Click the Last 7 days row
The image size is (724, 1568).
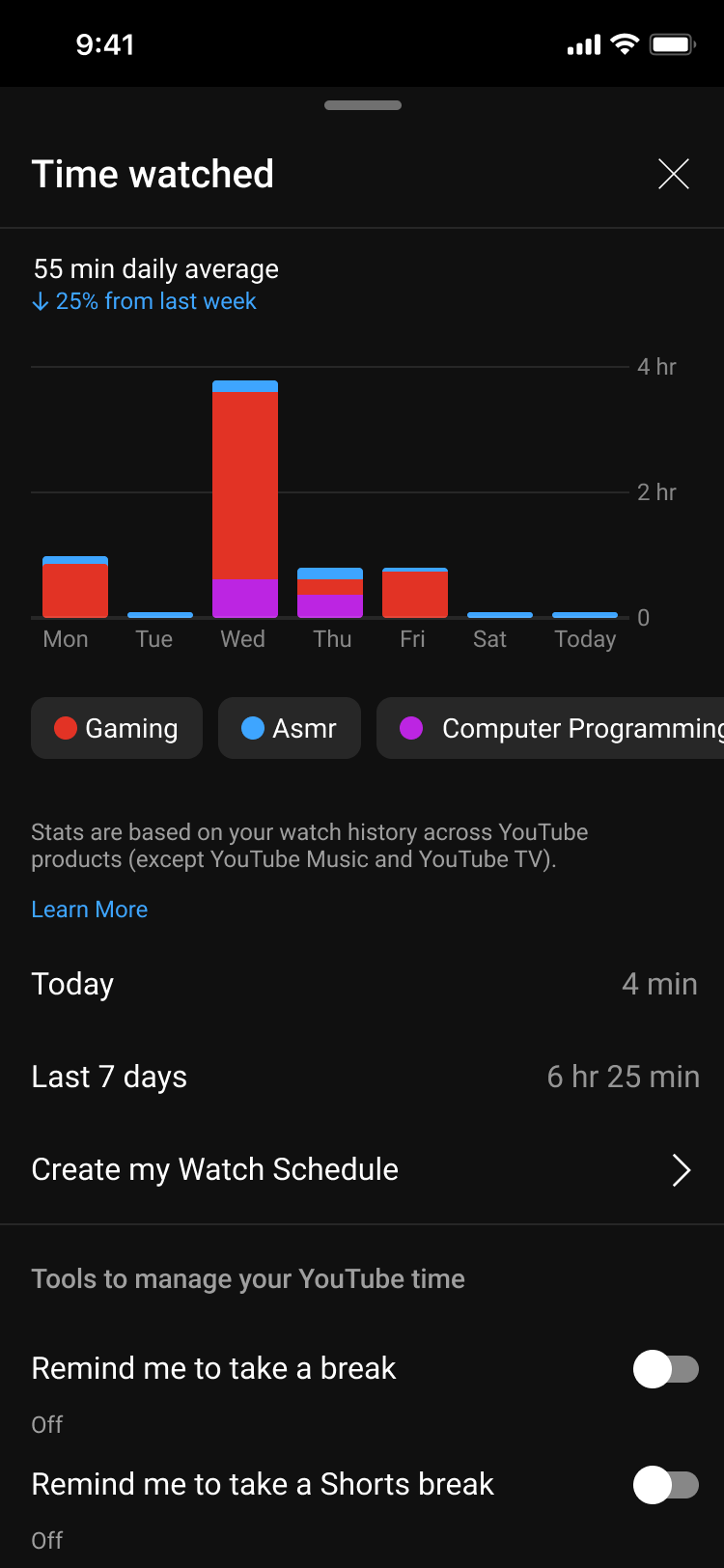(x=362, y=1076)
